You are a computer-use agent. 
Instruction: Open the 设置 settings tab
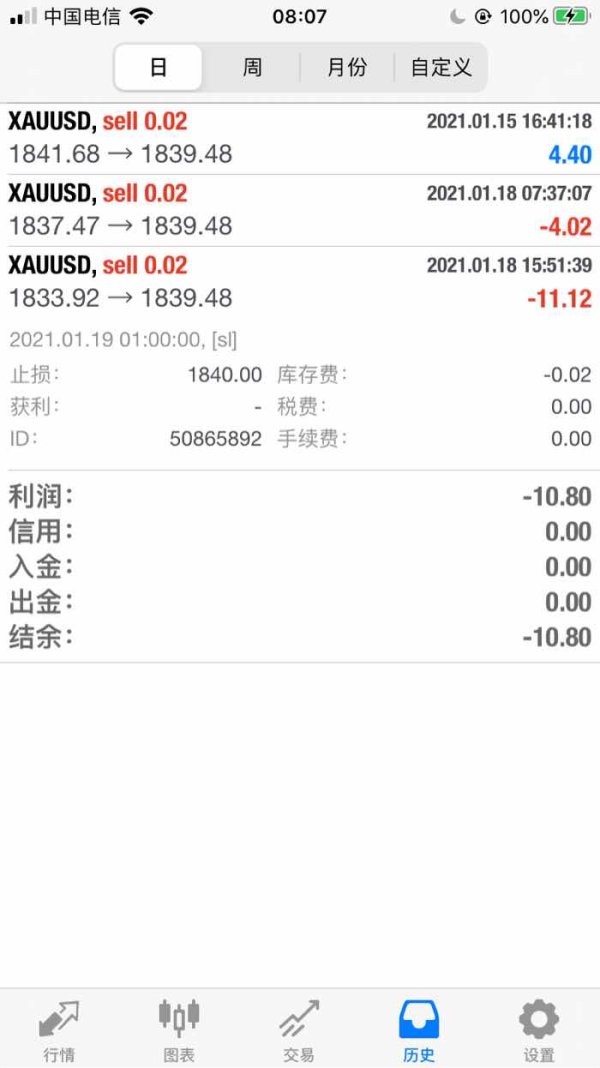click(539, 1030)
